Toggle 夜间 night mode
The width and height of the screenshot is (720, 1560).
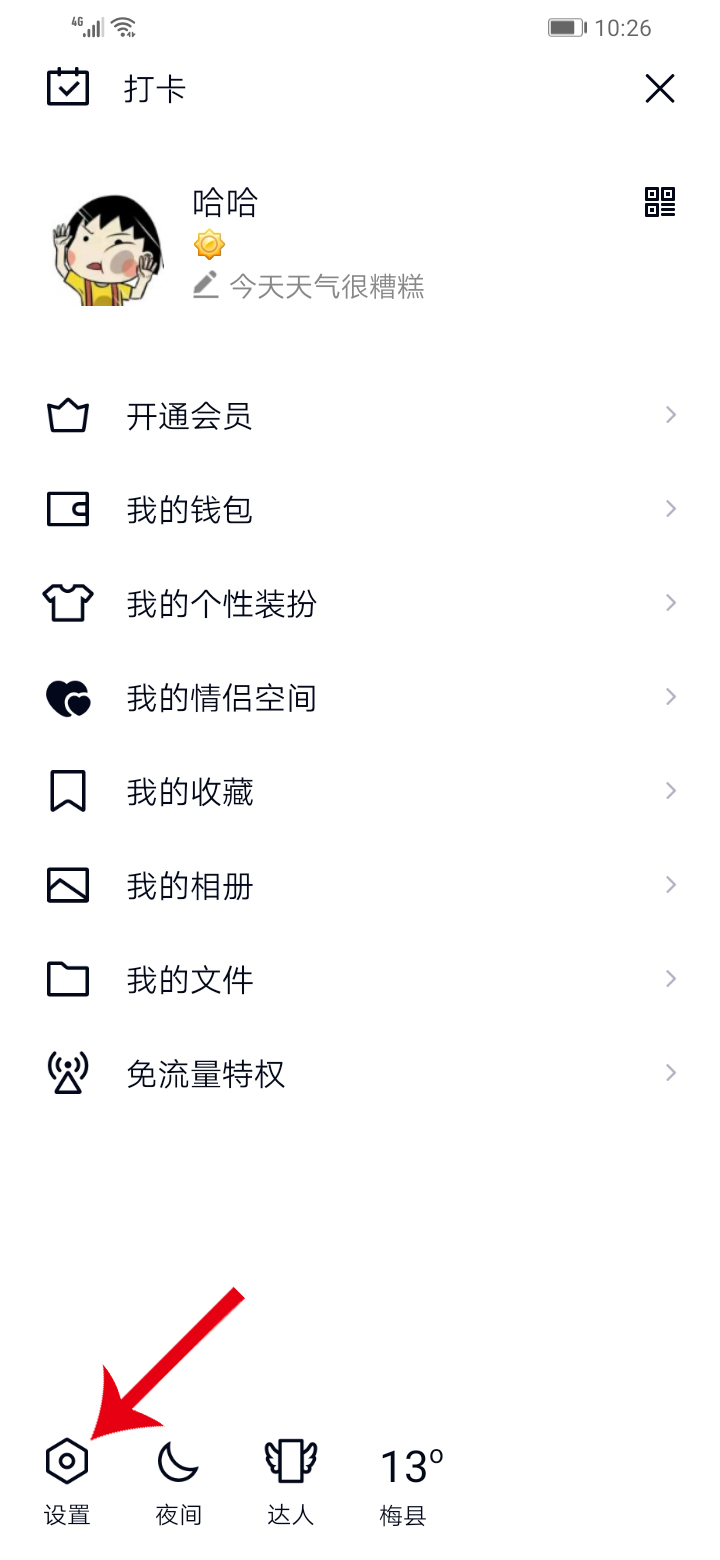177,1463
